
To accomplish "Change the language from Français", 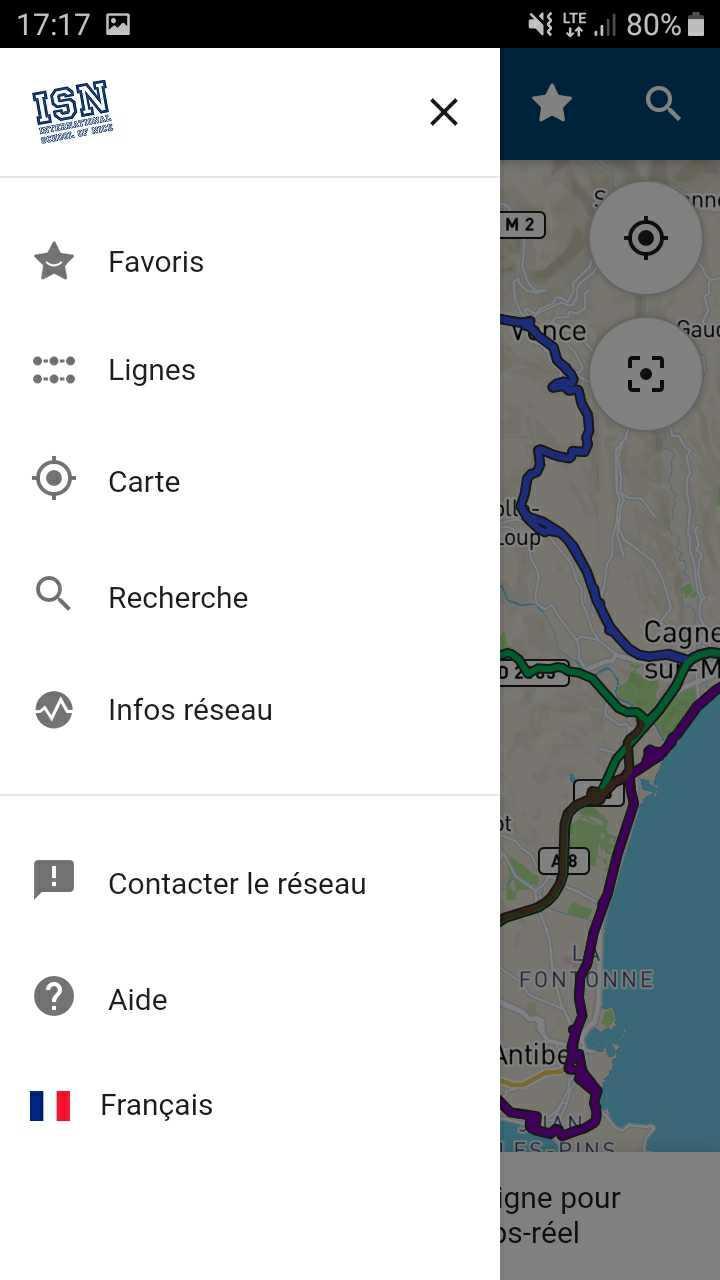I will [155, 1105].
